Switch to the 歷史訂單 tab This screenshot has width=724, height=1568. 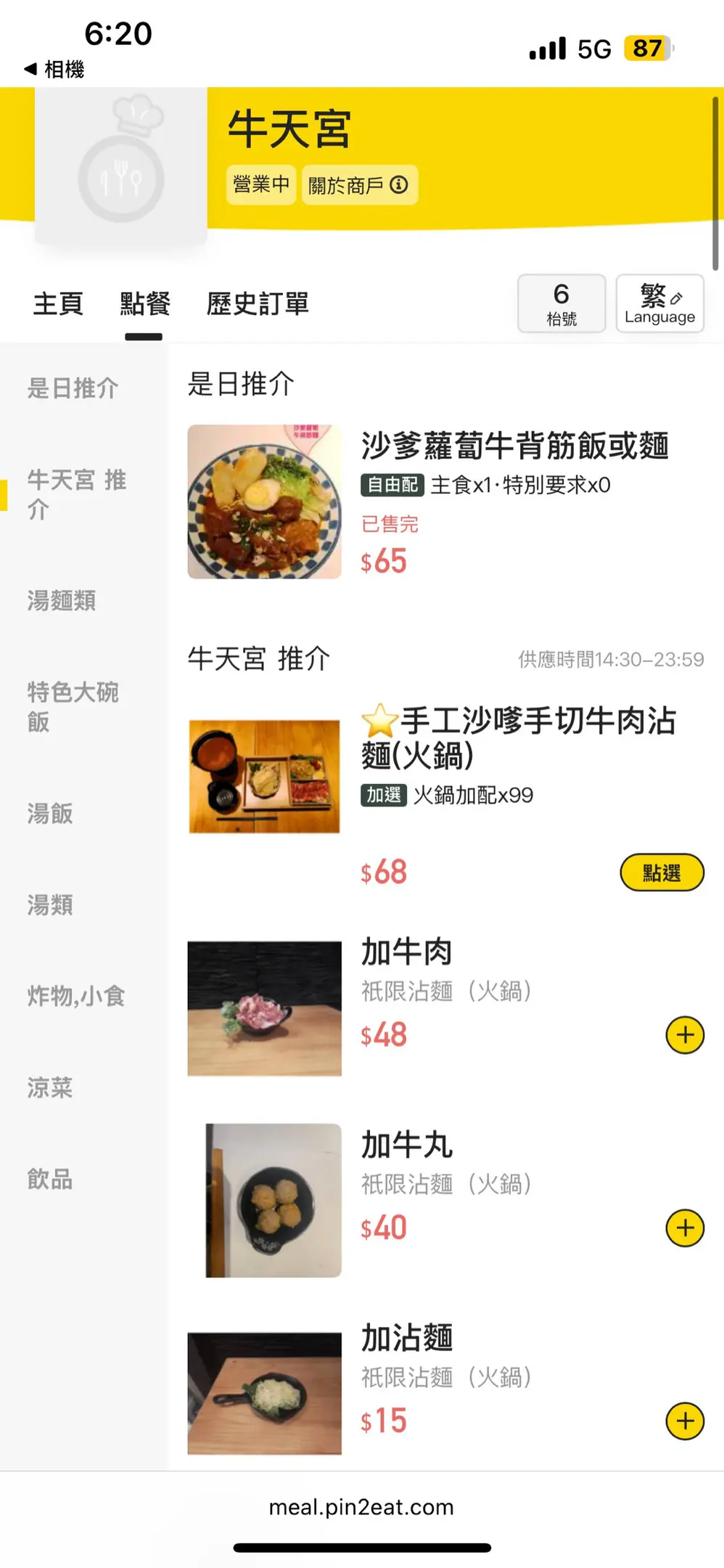tap(258, 303)
